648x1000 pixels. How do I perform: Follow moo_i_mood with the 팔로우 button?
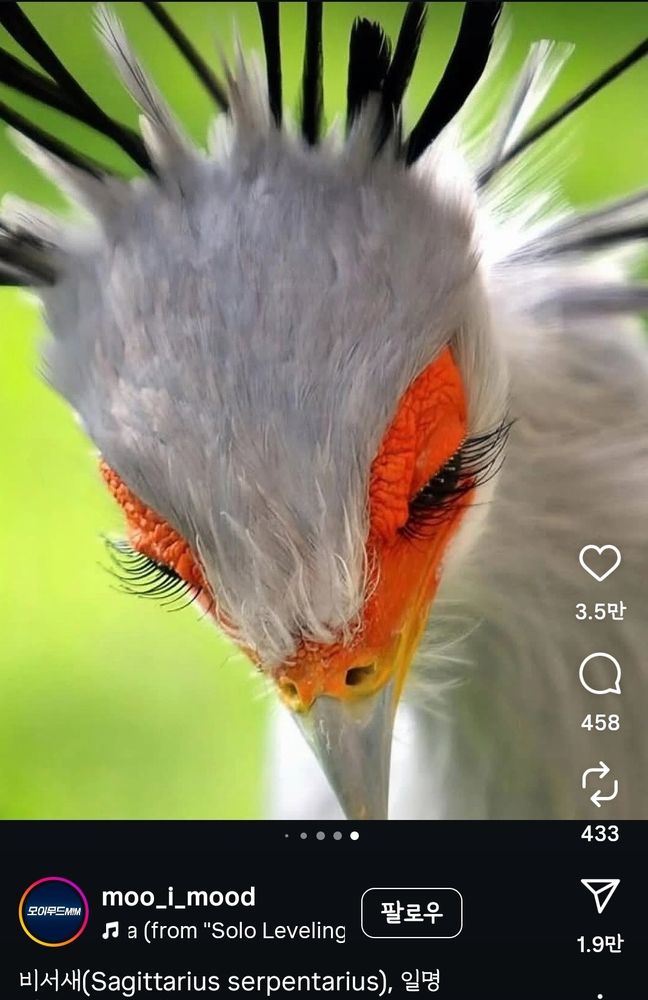411,913
